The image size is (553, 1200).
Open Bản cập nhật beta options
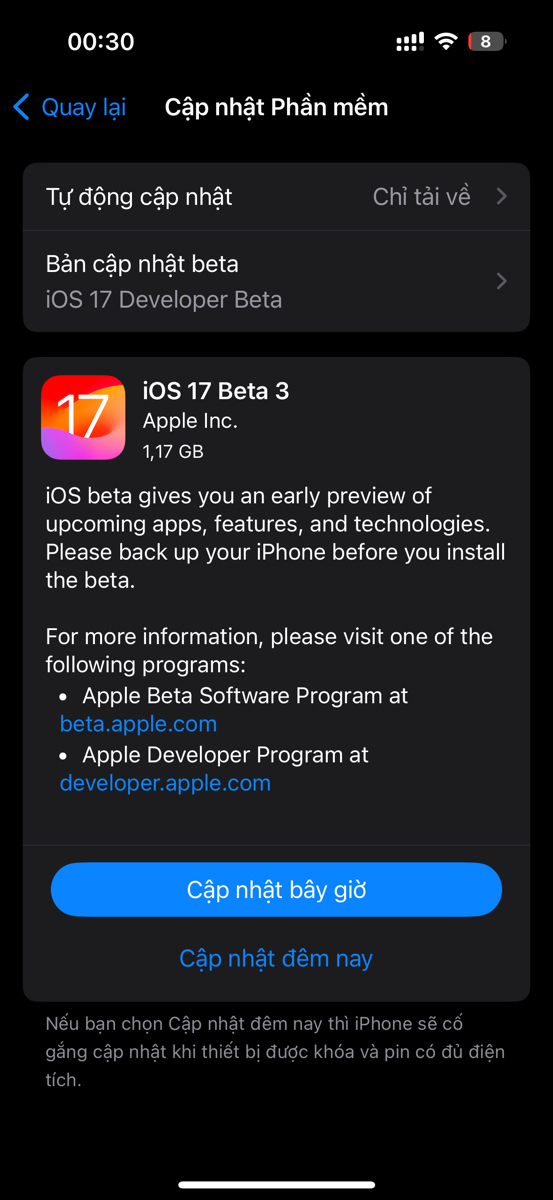276,282
